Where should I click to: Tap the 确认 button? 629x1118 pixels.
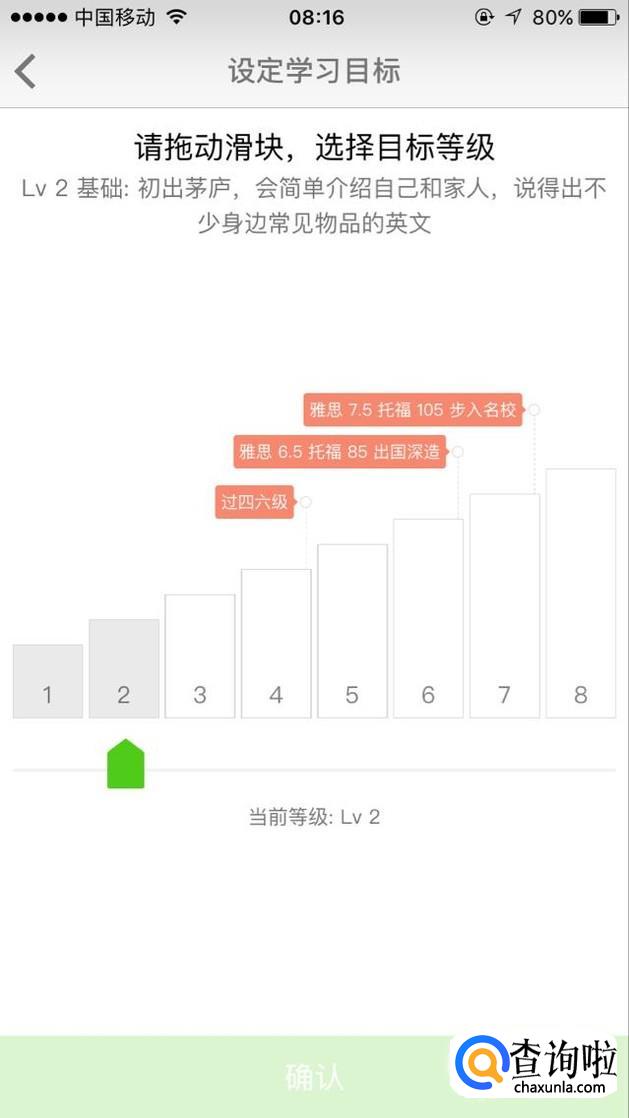point(314,1076)
